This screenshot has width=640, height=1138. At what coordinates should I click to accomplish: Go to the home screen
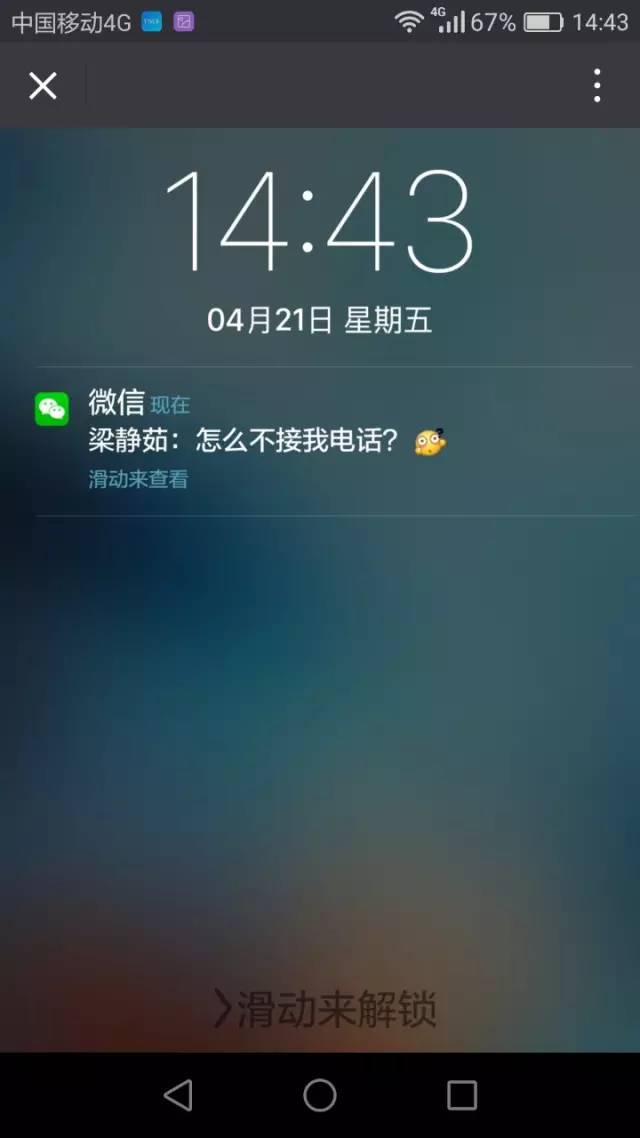coord(320,1095)
